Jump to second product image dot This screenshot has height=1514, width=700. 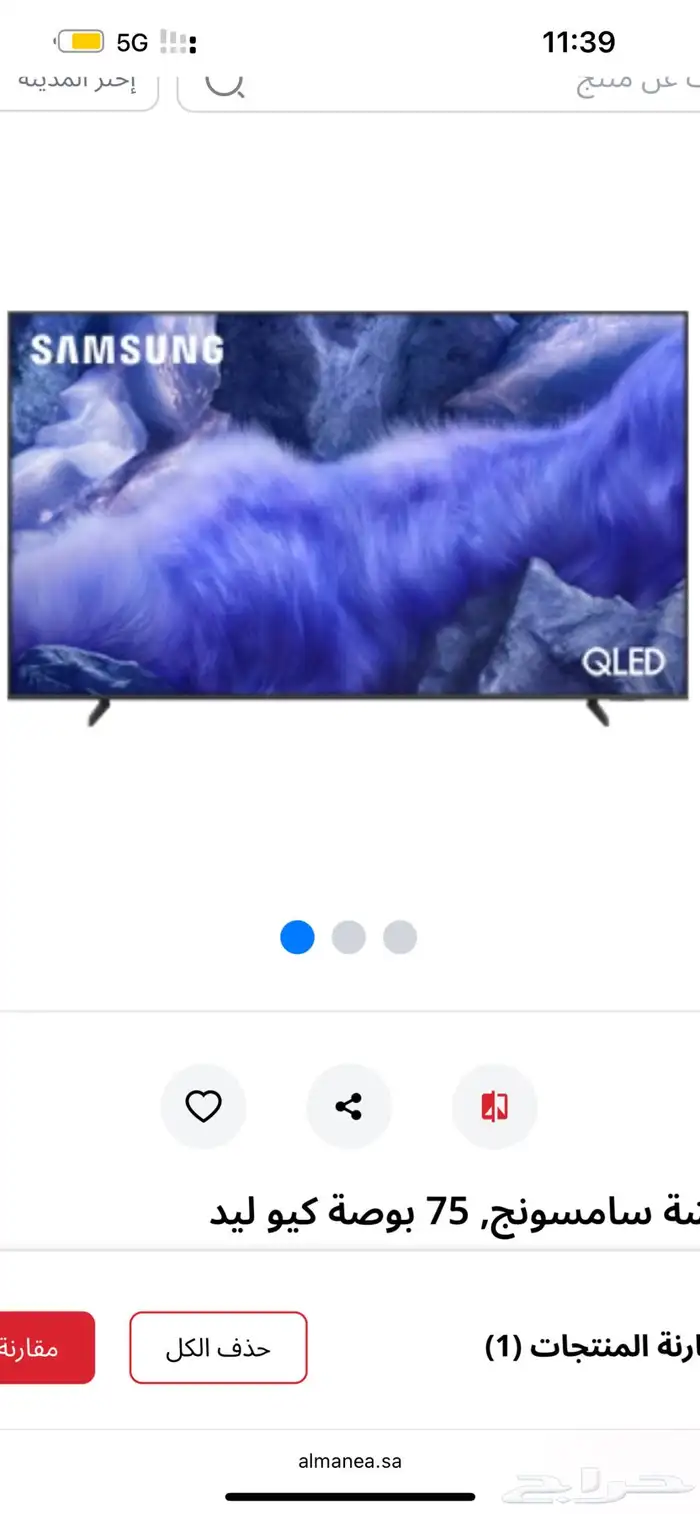click(348, 937)
